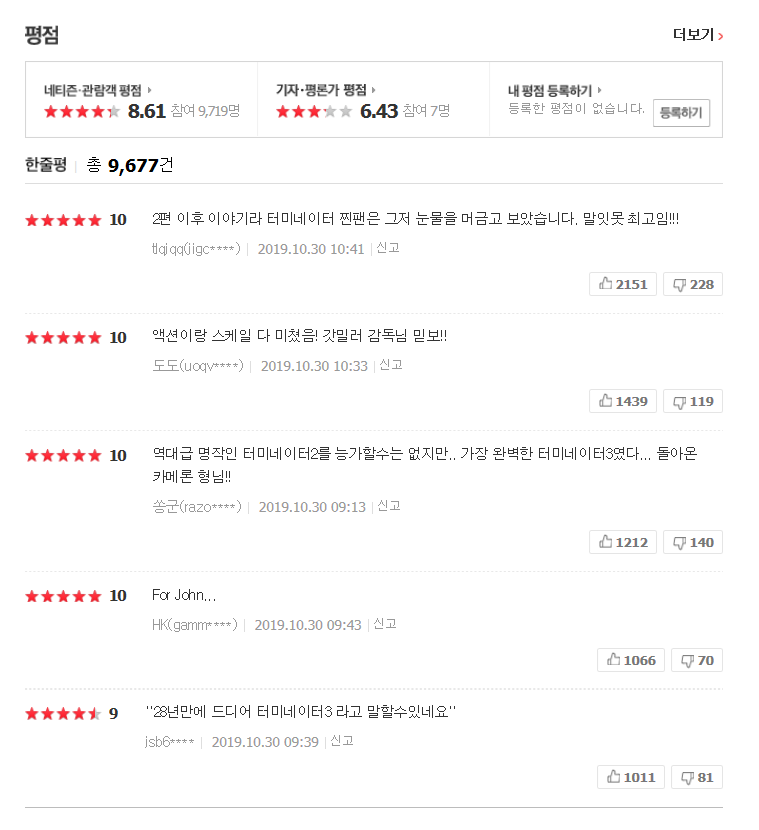The width and height of the screenshot is (759, 830).
Task: Report the review by jsb6****
Action: tap(341, 741)
